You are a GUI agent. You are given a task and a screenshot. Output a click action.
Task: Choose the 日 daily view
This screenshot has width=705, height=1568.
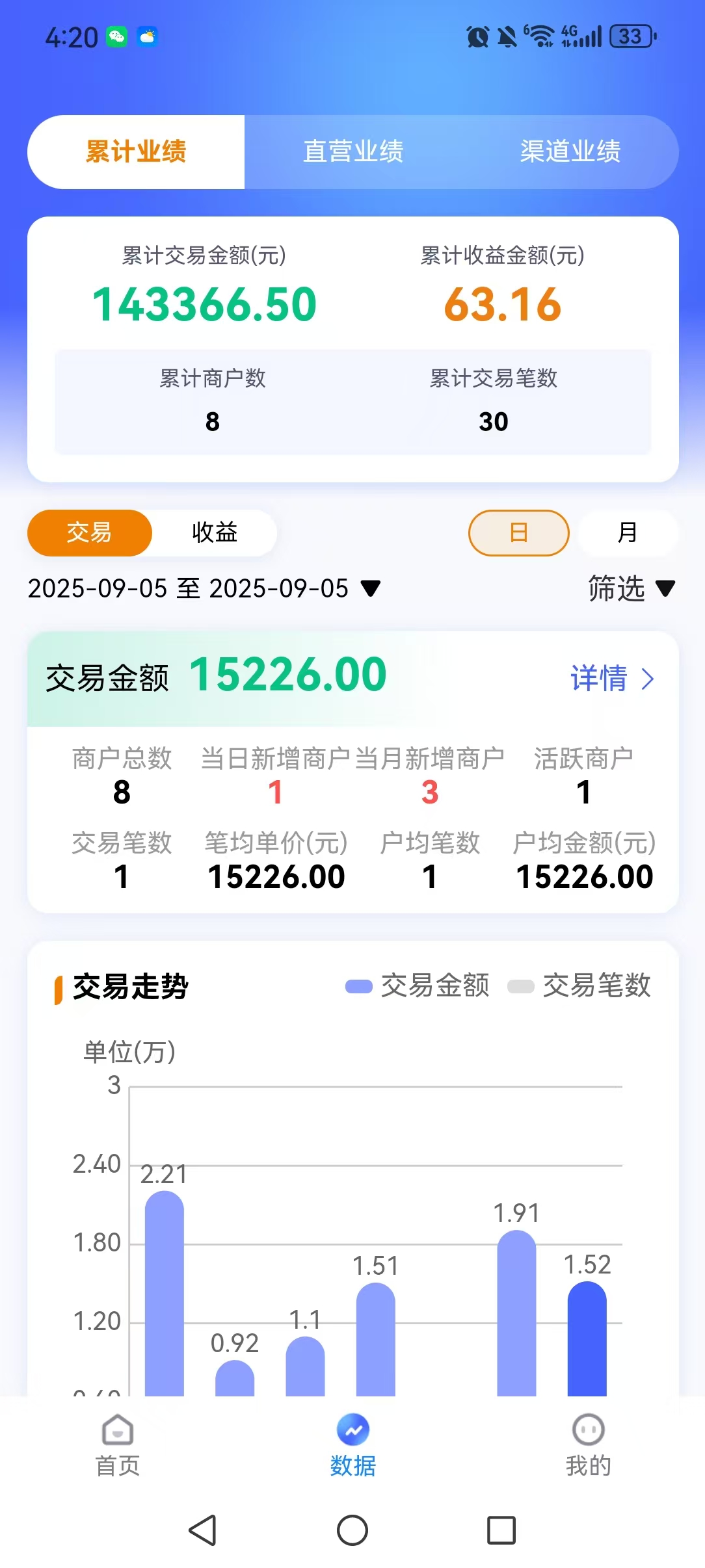click(518, 532)
